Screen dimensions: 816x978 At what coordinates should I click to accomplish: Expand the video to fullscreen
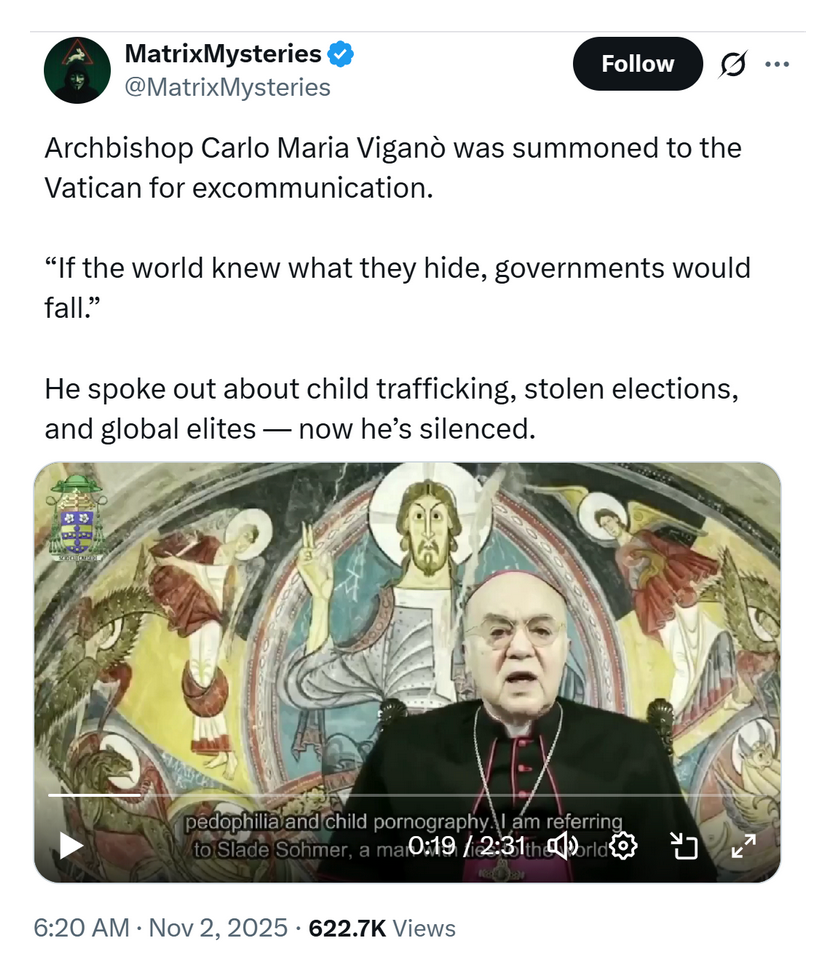(x=743, y=847)
